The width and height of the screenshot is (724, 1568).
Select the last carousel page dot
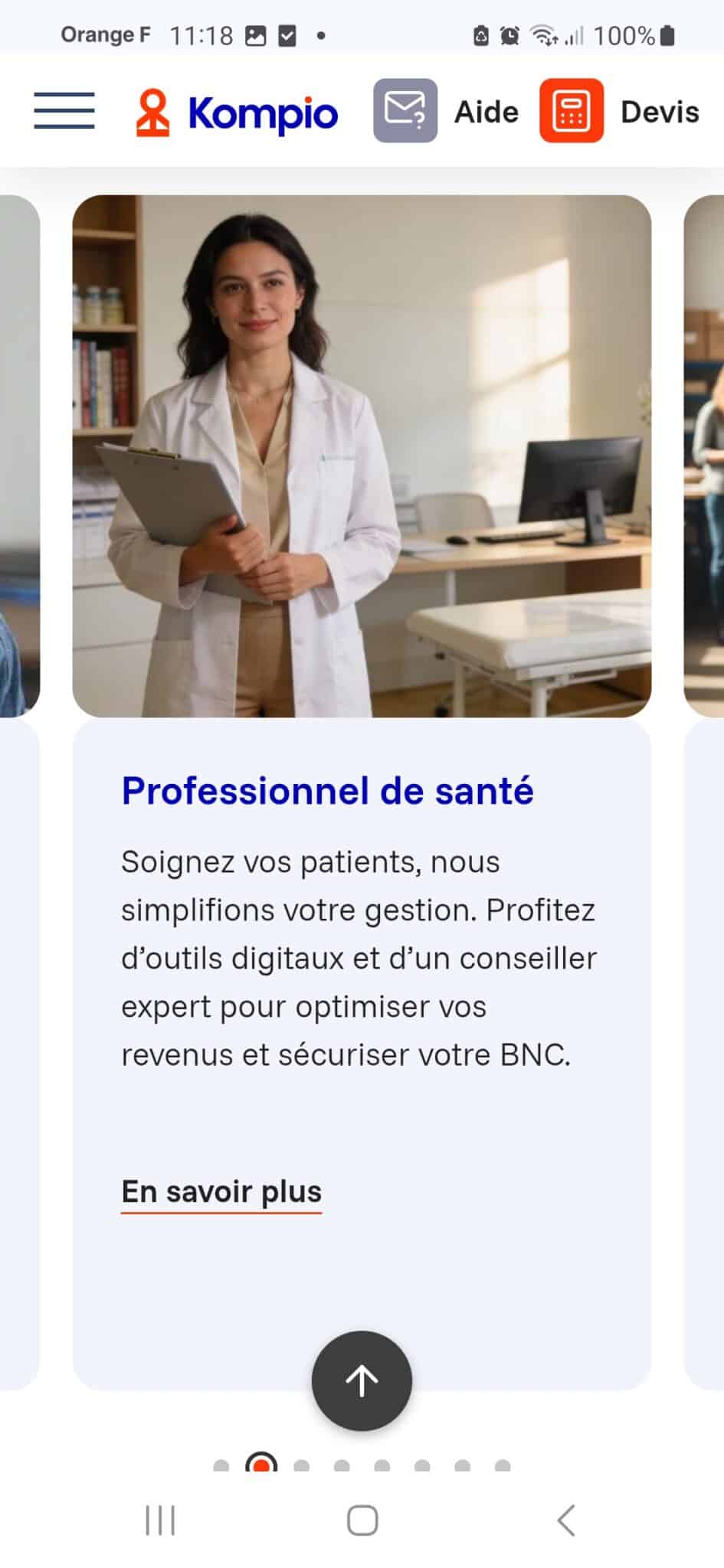[x=503, y=1465]
